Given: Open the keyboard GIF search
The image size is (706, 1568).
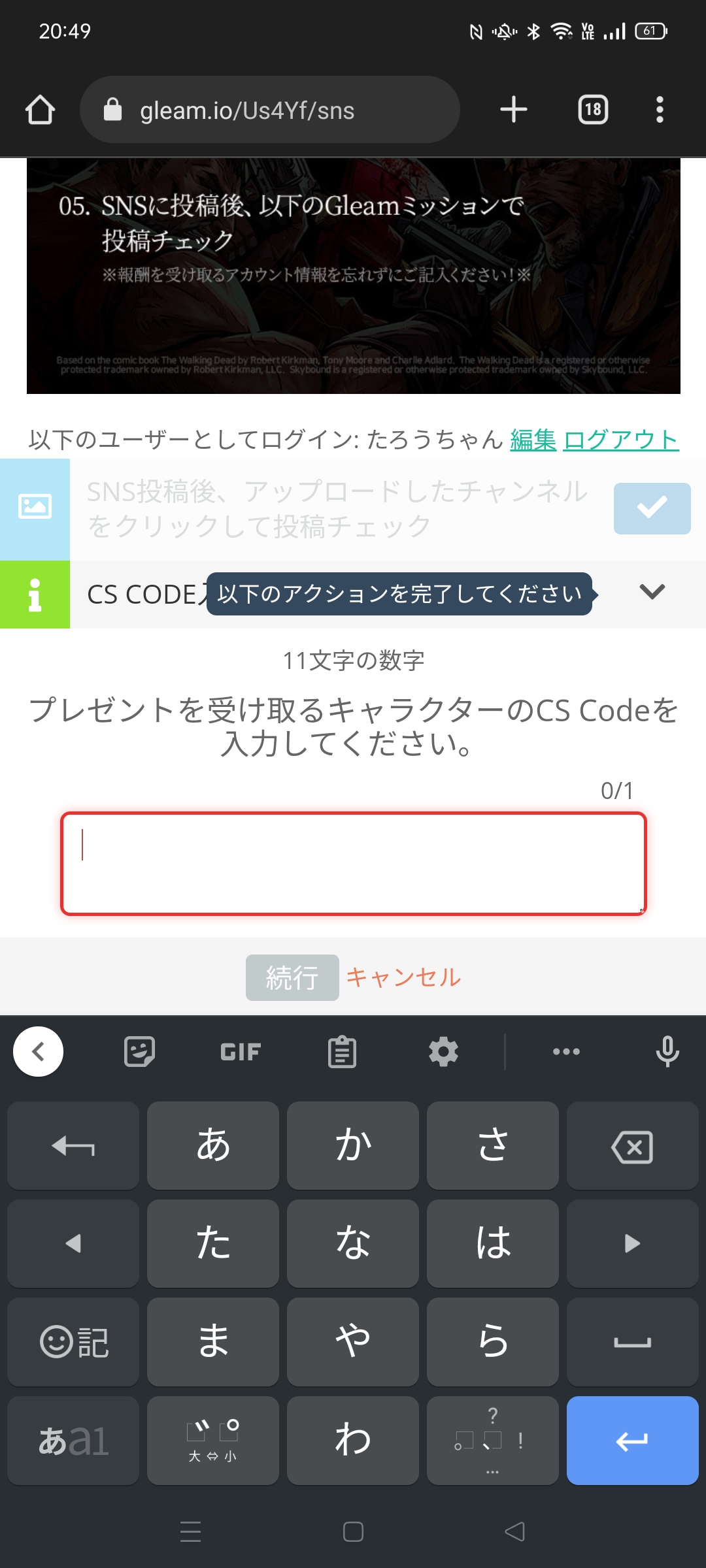Looking at the screenshot, I should [x=241, y=1052].
